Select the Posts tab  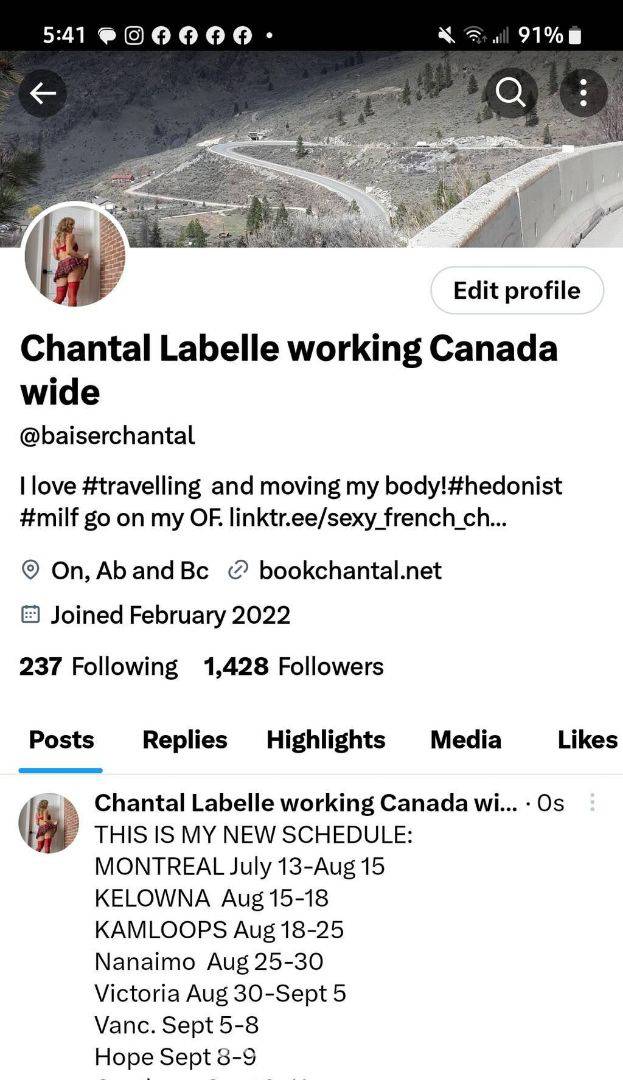click(61, 740)
